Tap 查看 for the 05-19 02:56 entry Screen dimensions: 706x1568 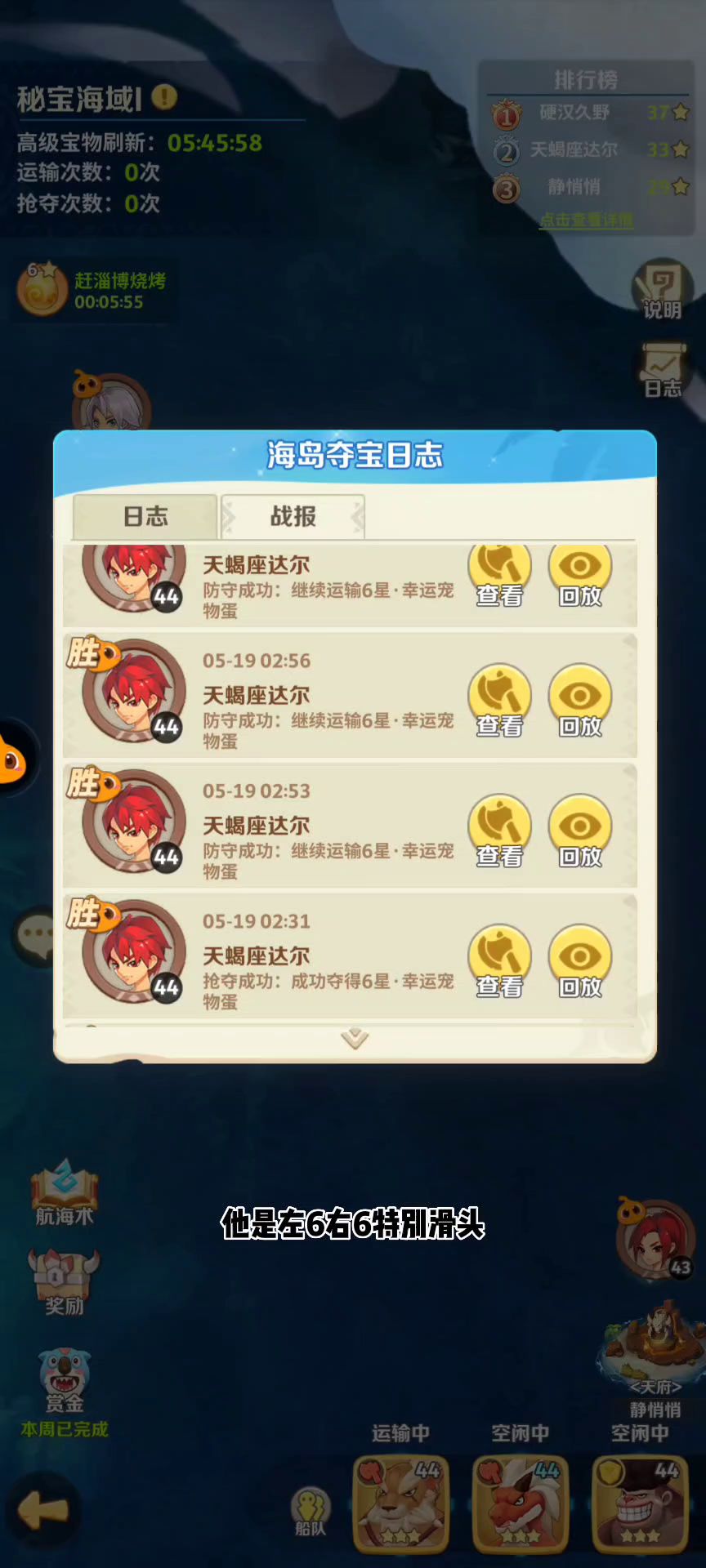coord(499,702)
